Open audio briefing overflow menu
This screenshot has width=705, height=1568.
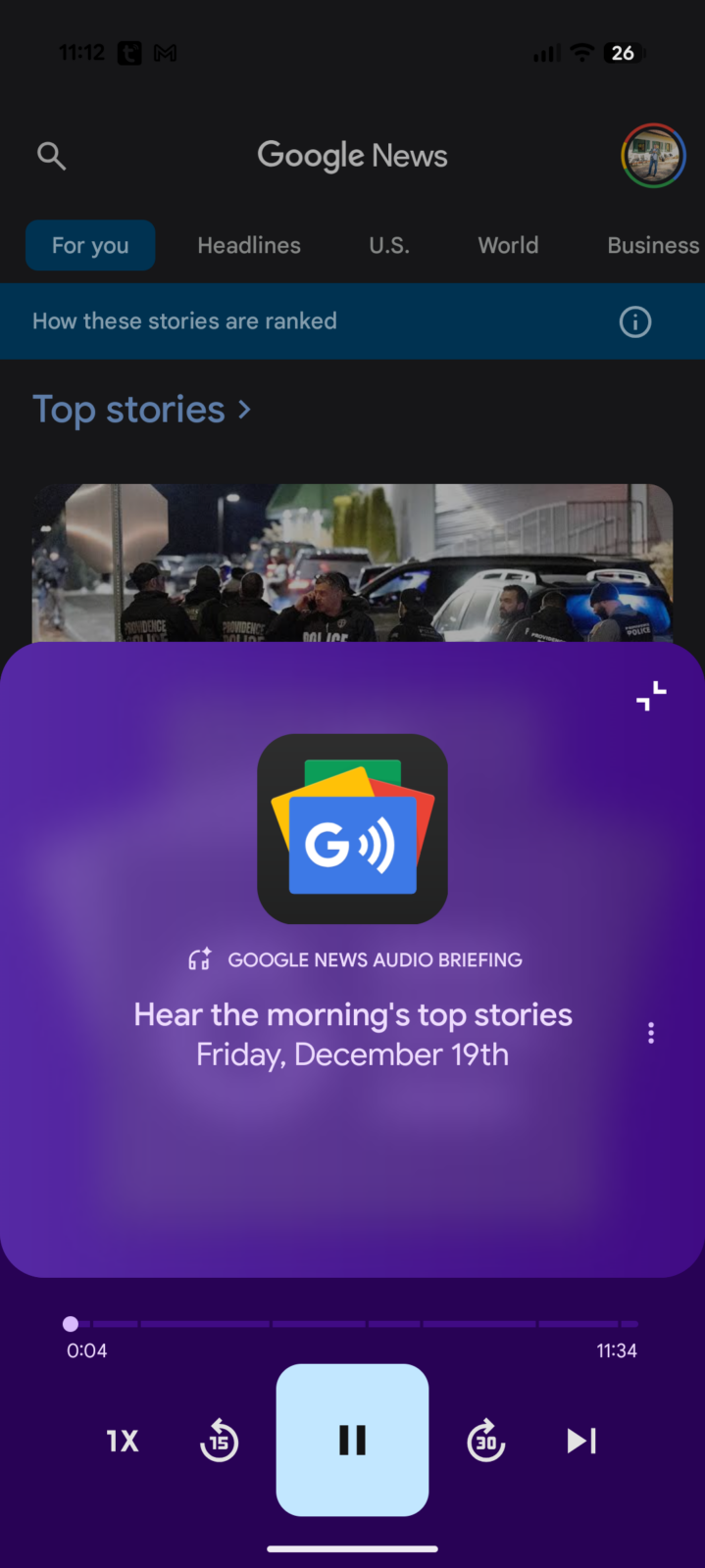(x=651, y=1033)
